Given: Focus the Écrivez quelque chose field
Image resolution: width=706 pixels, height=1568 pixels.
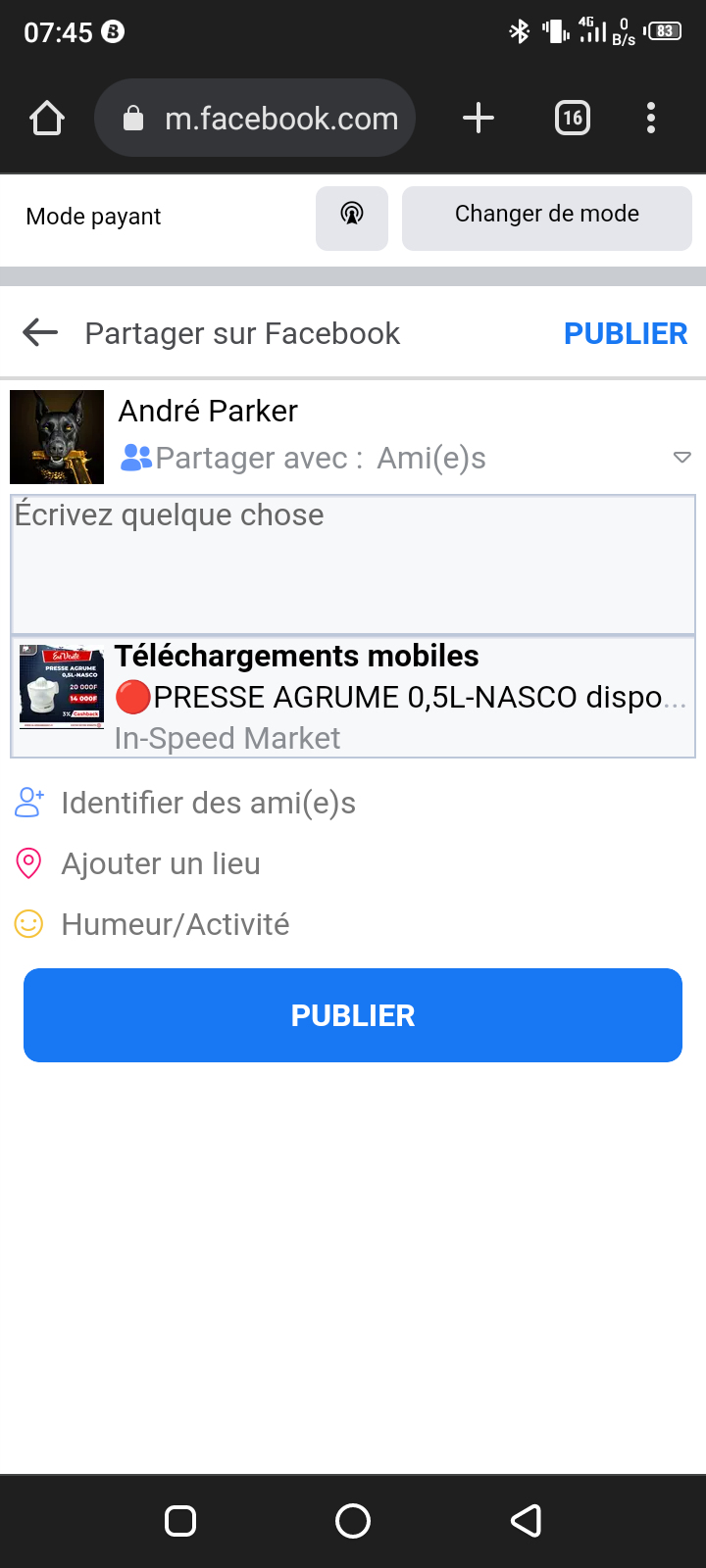Looking at the screenshot, I should [353, 564].
